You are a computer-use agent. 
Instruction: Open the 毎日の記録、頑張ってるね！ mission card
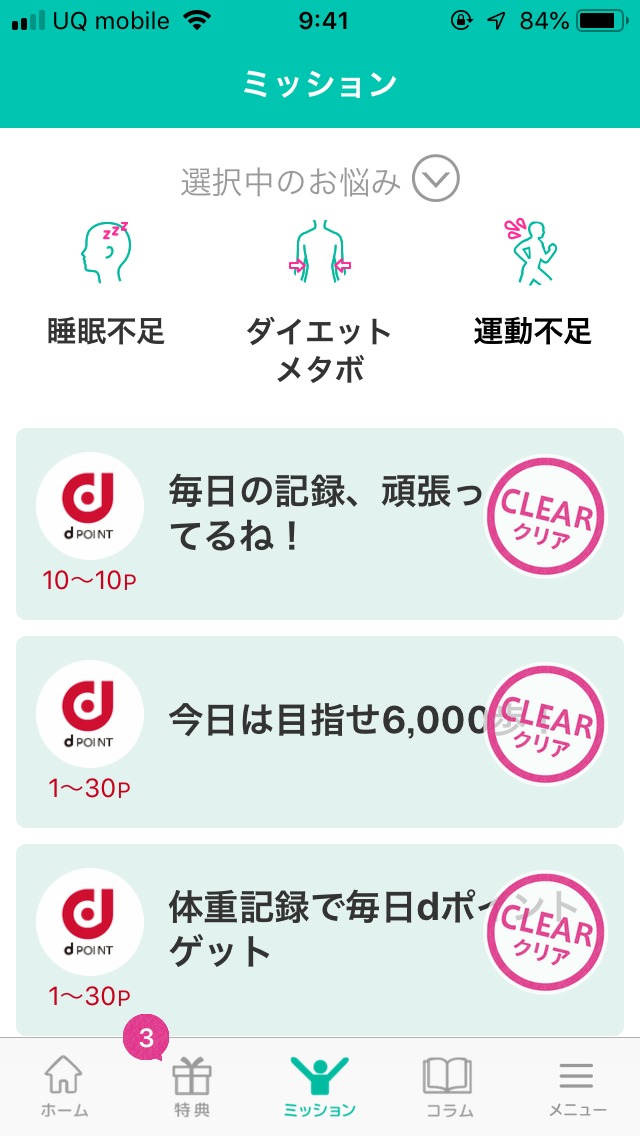[x=320, y=524]
